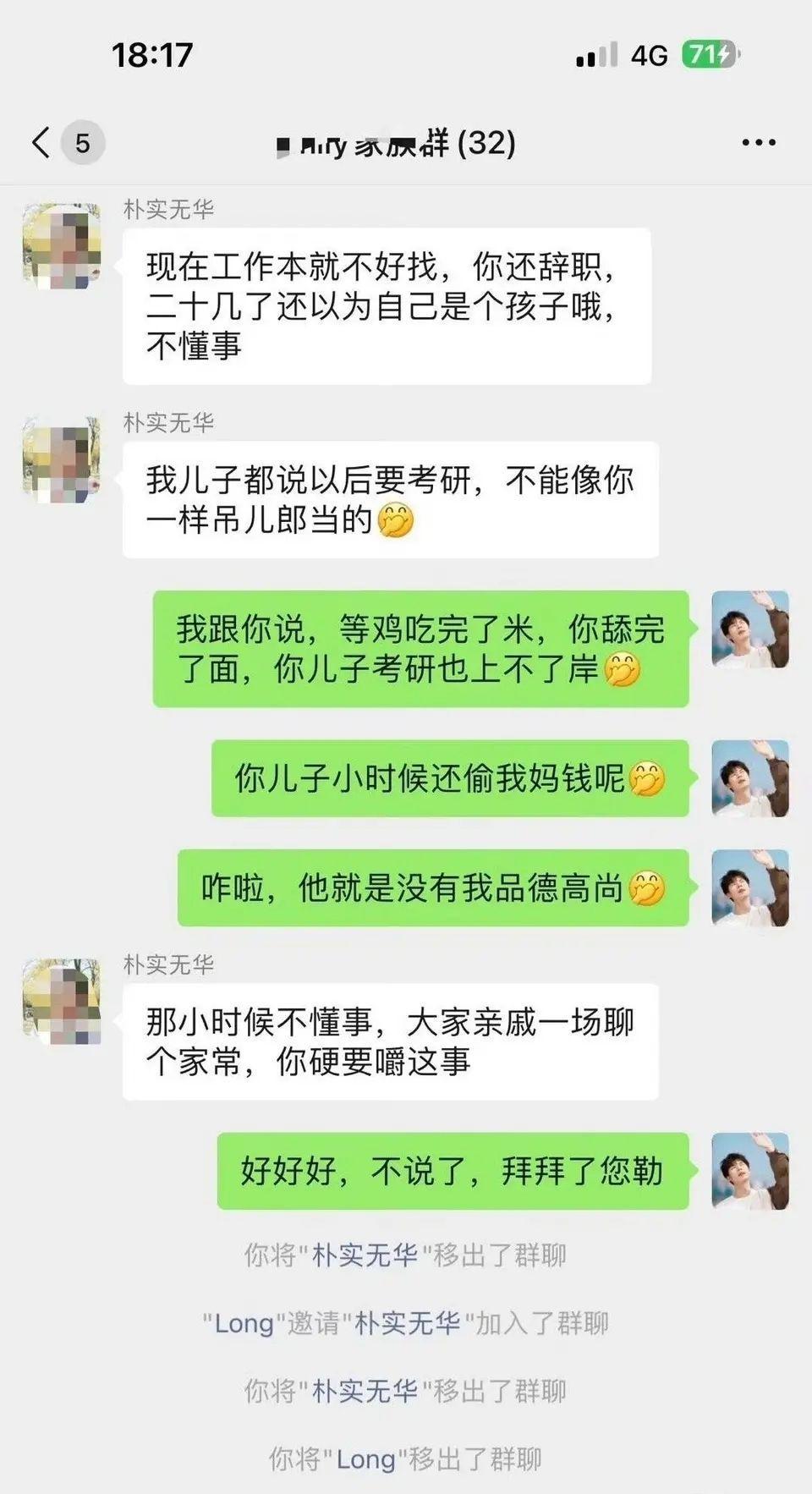
Task: Tap the charging bolt inside the battery icon
Action: coord(723,52)
